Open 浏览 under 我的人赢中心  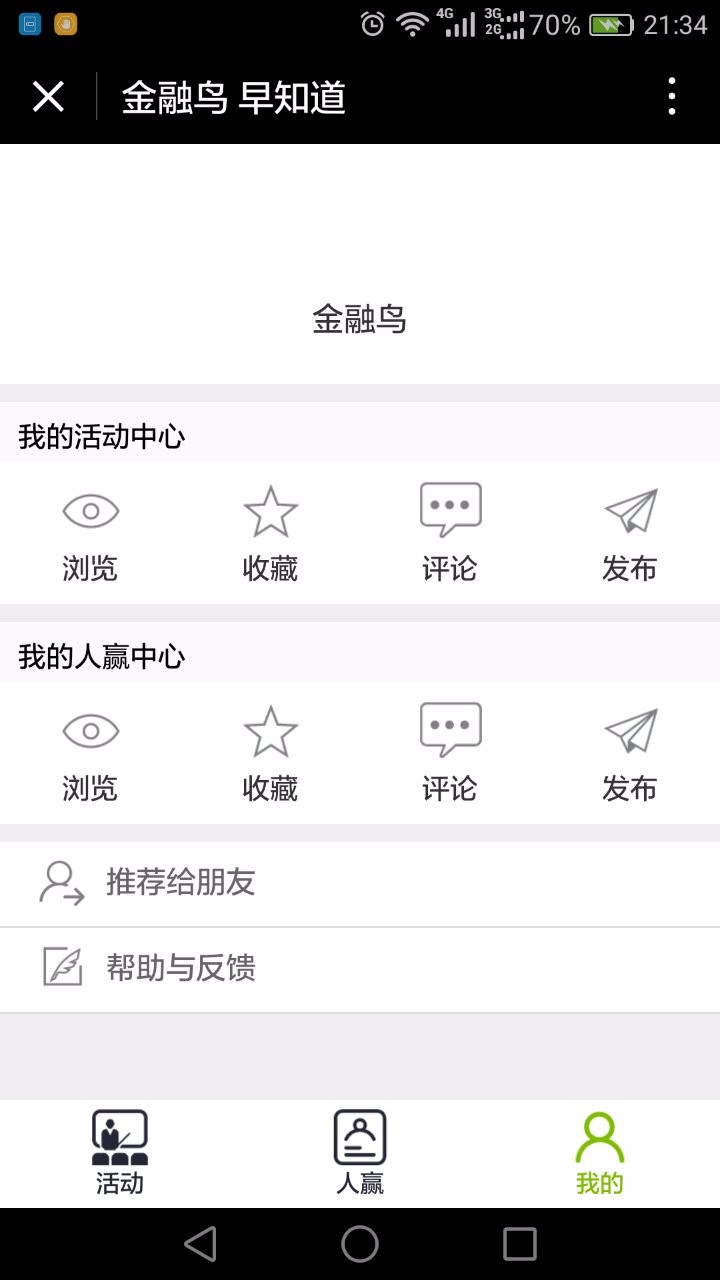[x=90, y=754]
